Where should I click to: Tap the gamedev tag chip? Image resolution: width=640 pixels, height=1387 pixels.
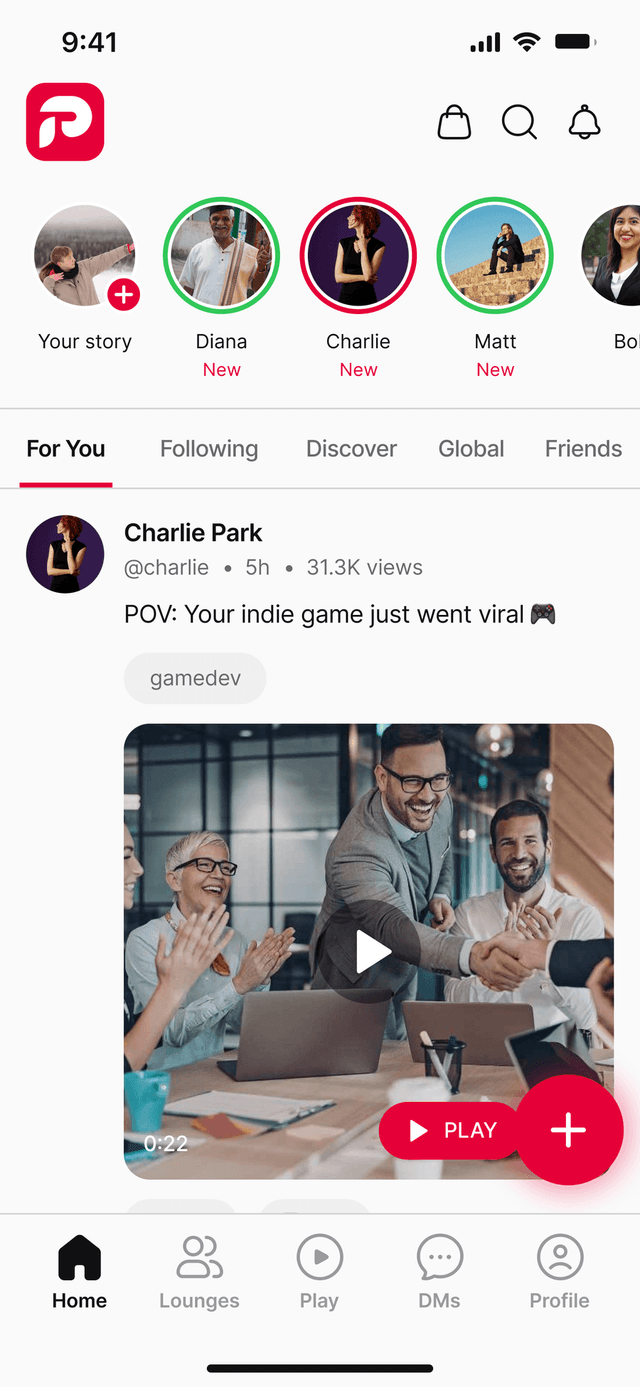195,678
